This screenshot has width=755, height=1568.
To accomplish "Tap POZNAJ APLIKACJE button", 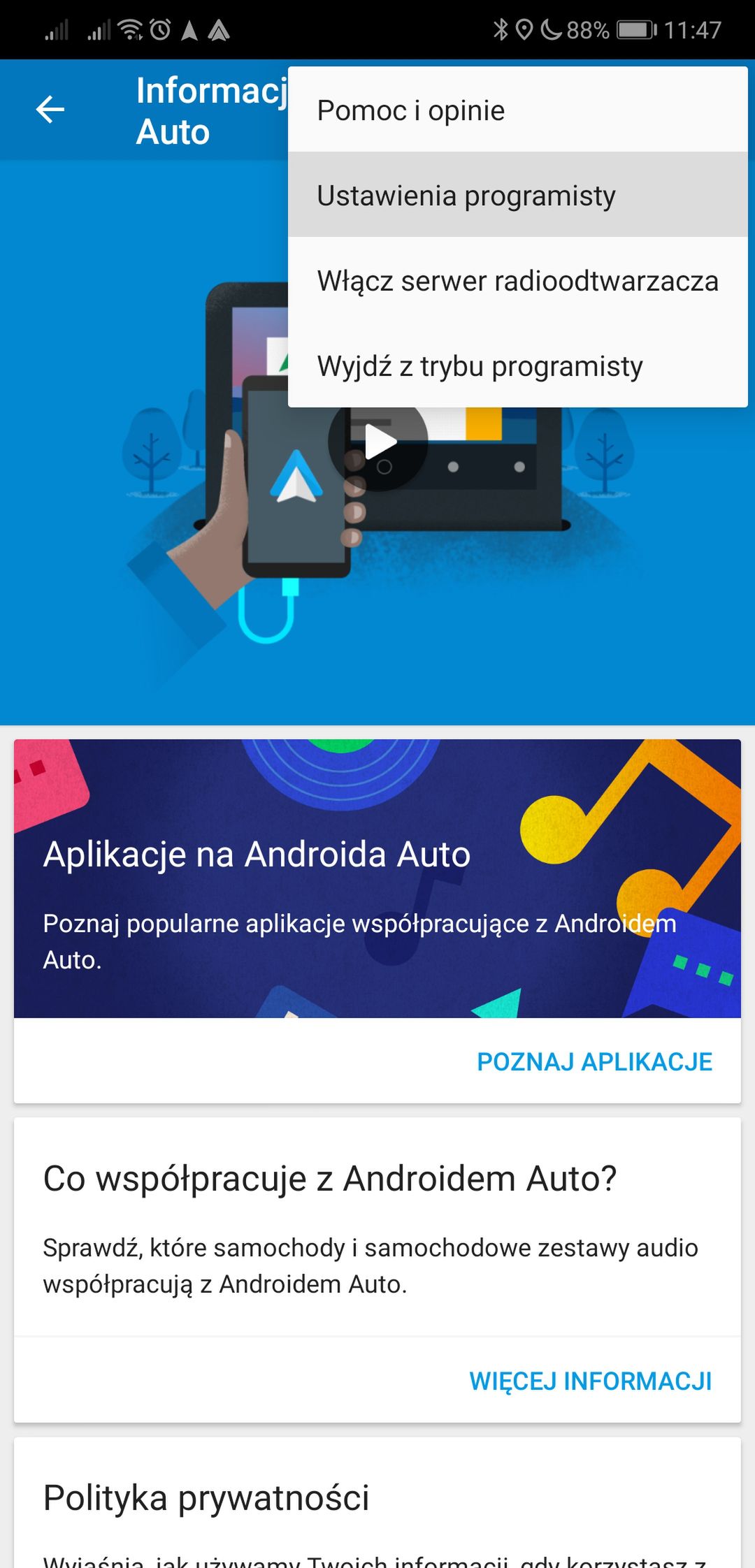I will [594, 1061].
